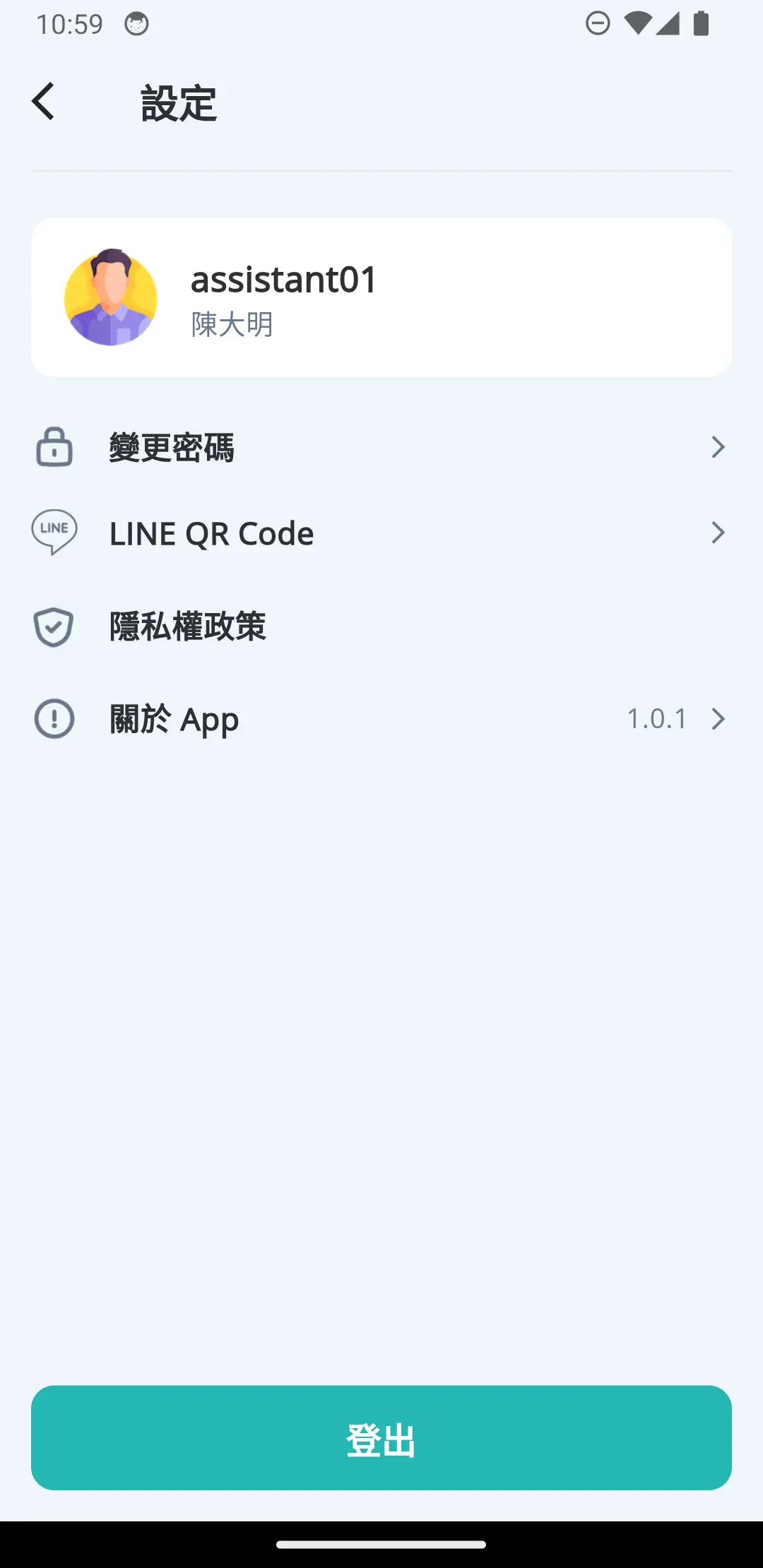Click the LINE speech bubble icon
This screenshot has height=1568, width=763.
pyautogui.click(x=53, y=533)
